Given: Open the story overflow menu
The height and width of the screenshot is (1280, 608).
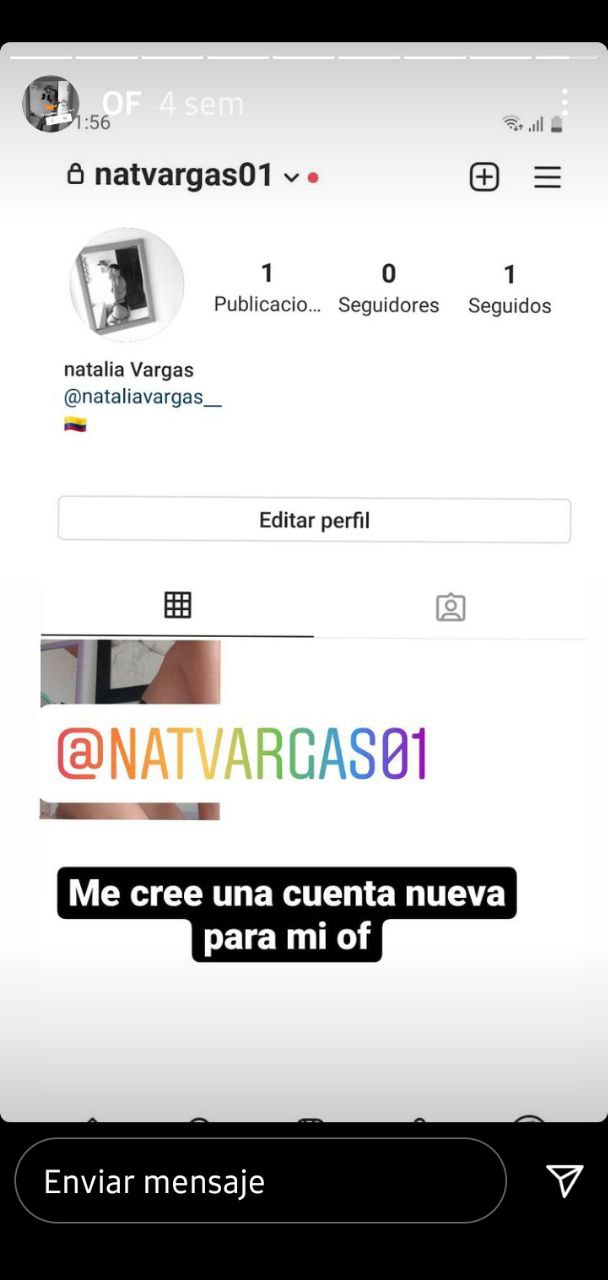Looking at the screenshot, I should tap(565, 102).
